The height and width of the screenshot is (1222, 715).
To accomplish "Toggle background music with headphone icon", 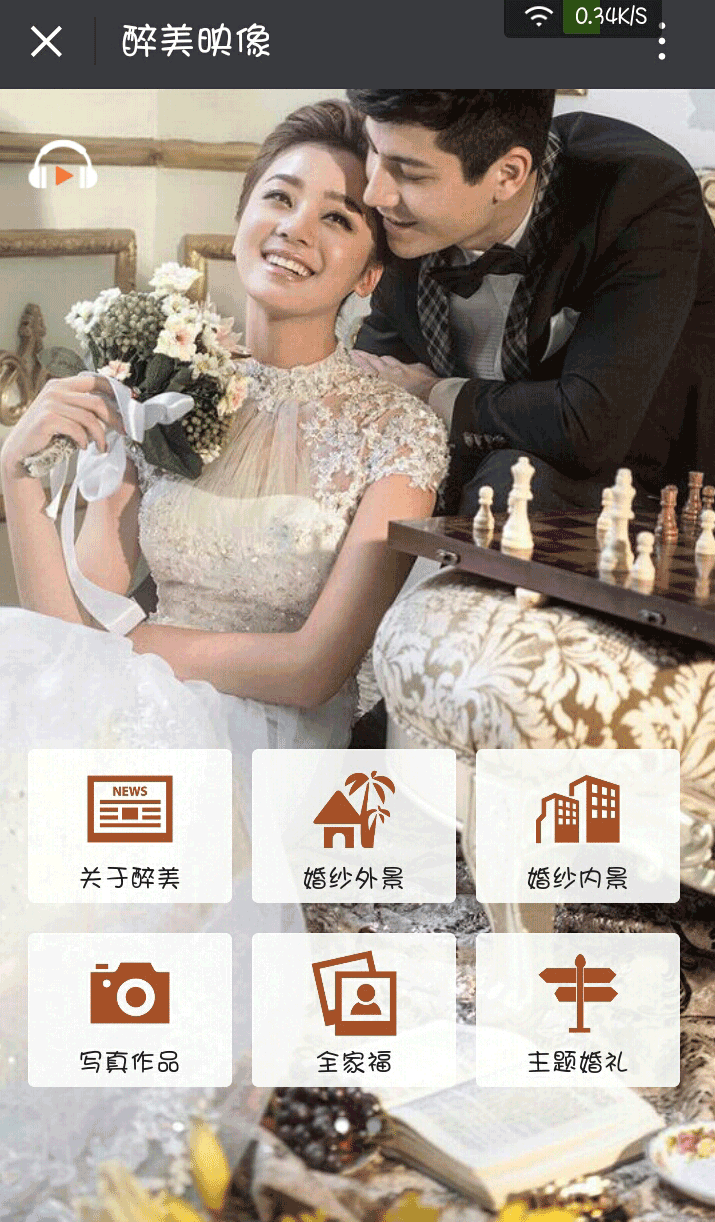I will point(62,166).
